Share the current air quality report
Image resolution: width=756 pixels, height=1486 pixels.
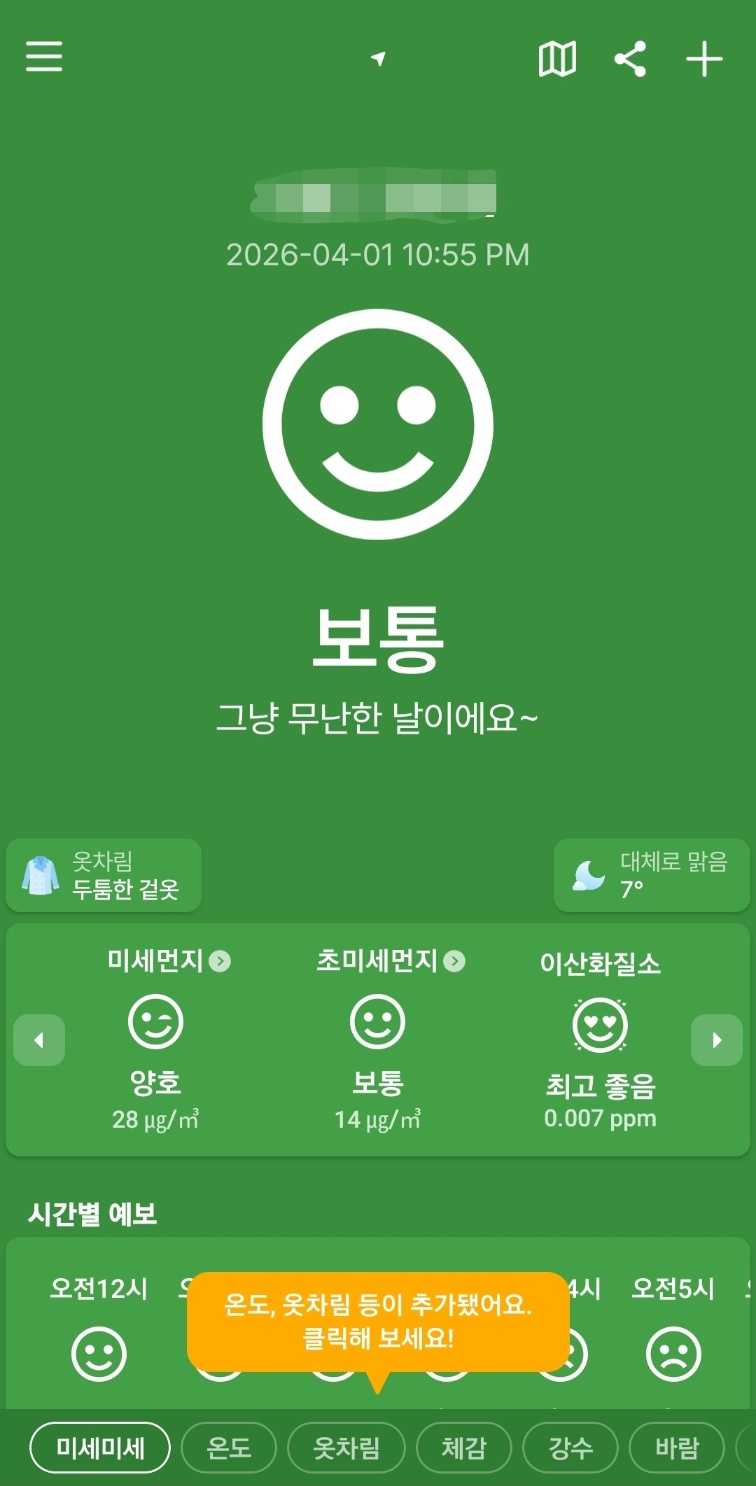click(631, 58)
